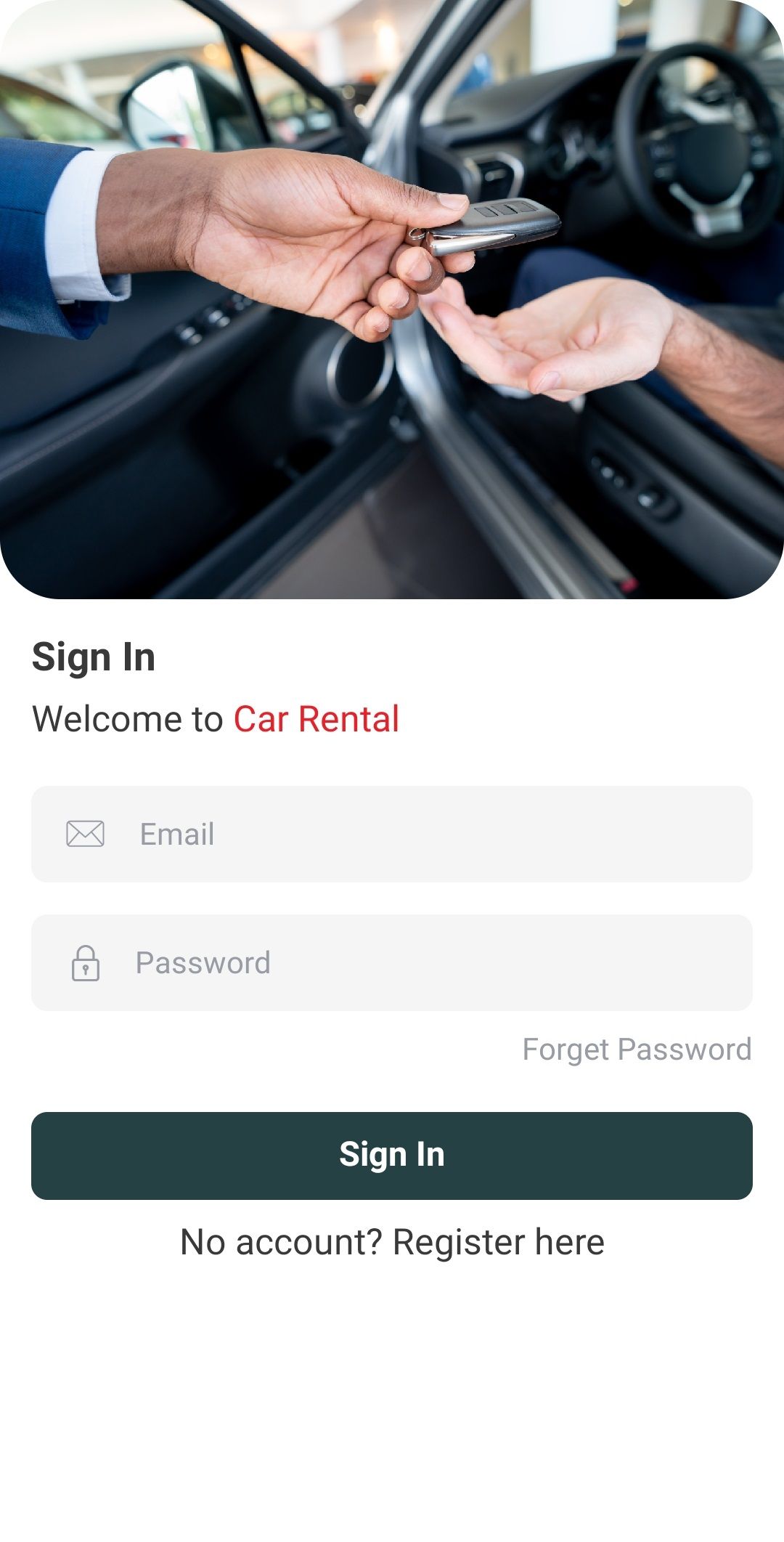Tap the Email input field
This screenshot has height=1542, width=784.
392,834
